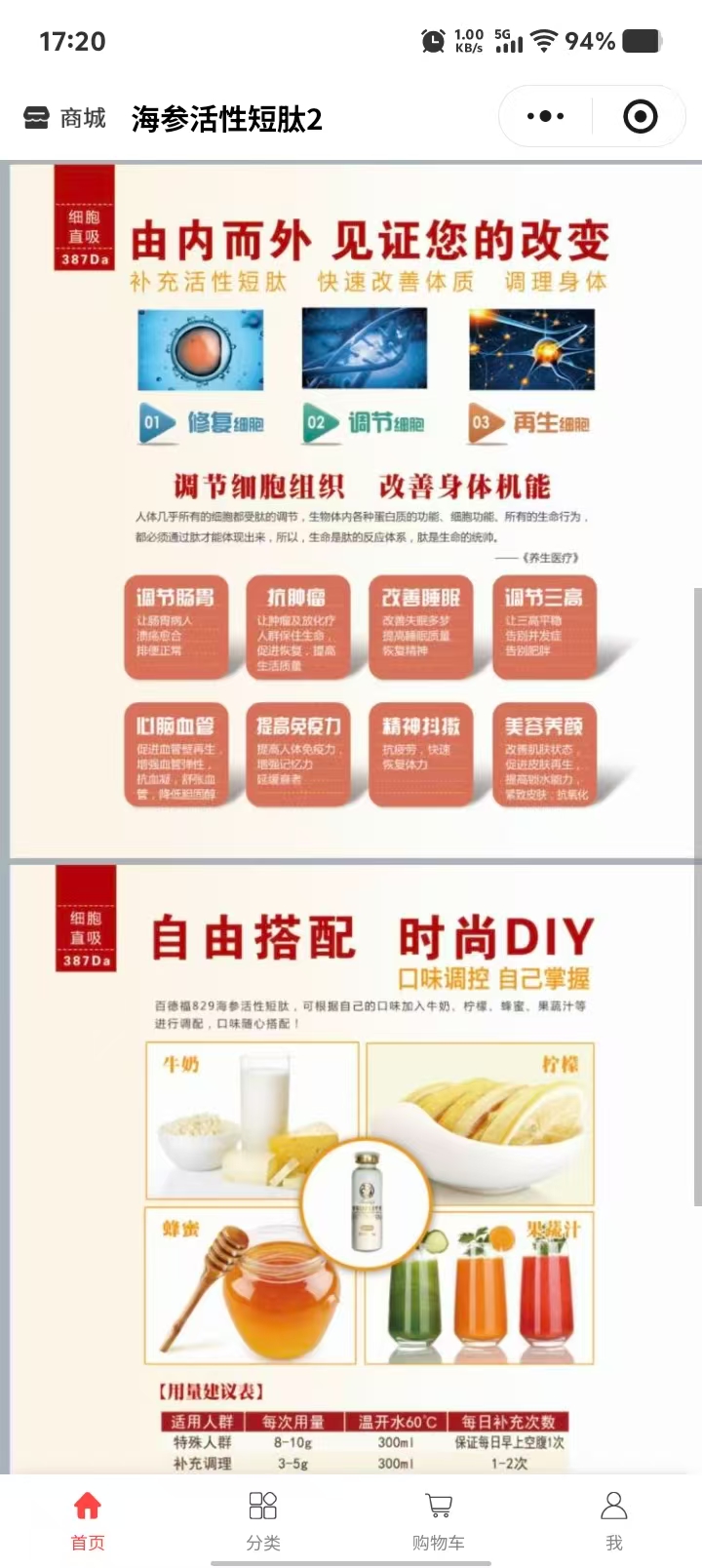Switch to the 首页 tab
This screenshot has width=702, height=1568.
pyautogui.click(x=88, y=1519)
